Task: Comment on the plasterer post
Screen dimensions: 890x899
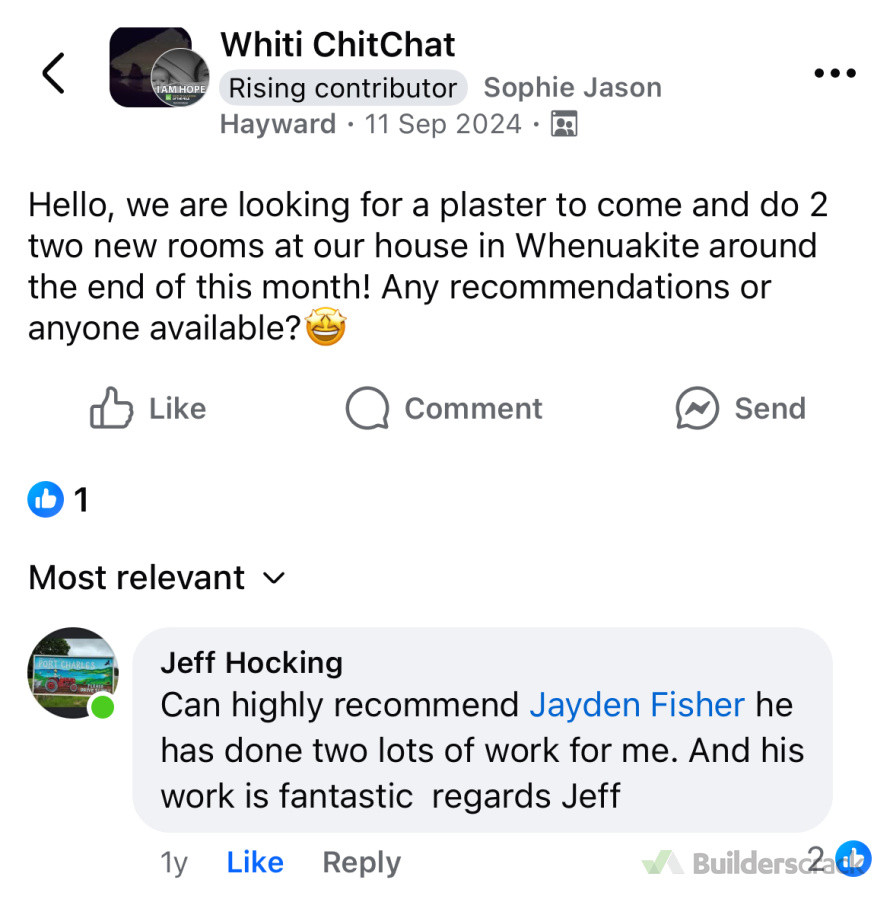Action: tap(444, 408)
